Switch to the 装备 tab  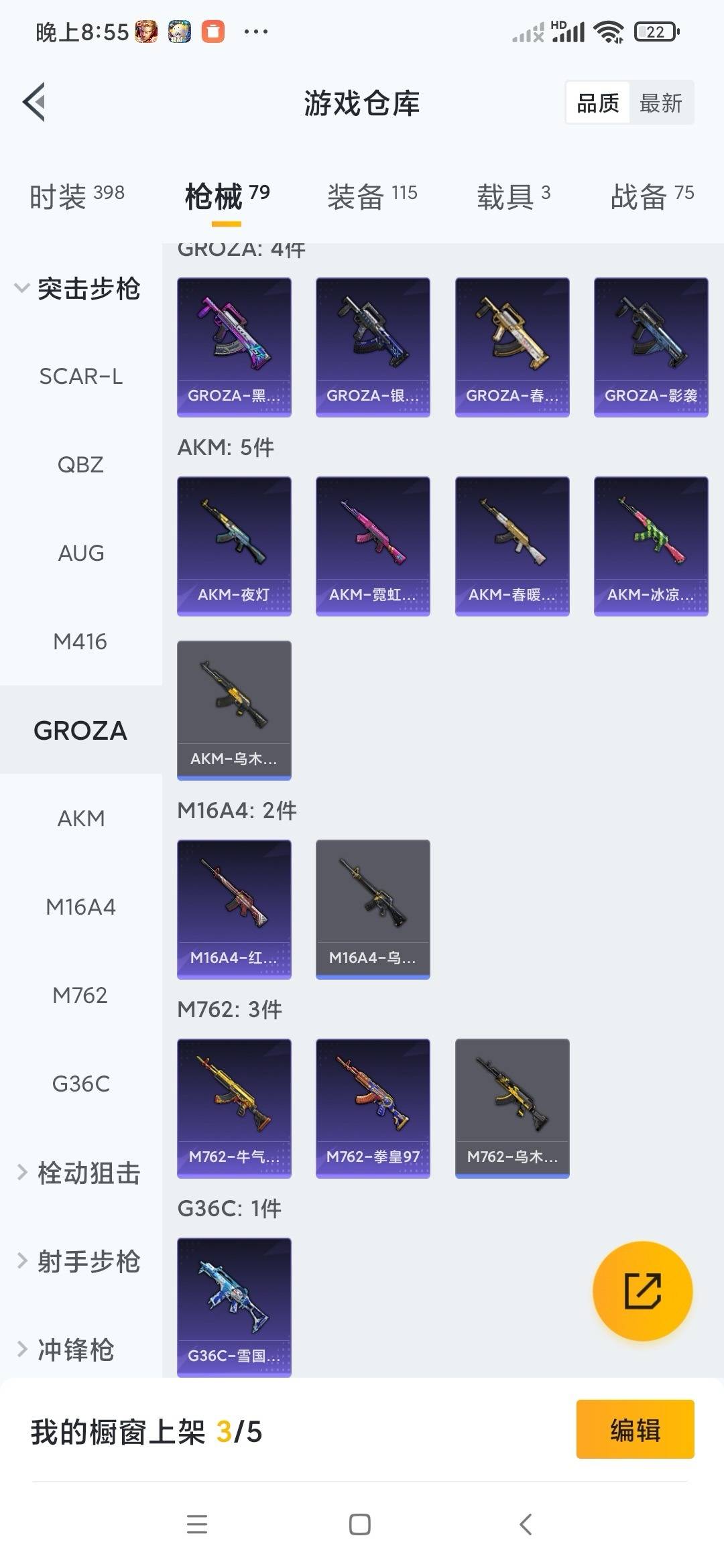pos(372,196)
